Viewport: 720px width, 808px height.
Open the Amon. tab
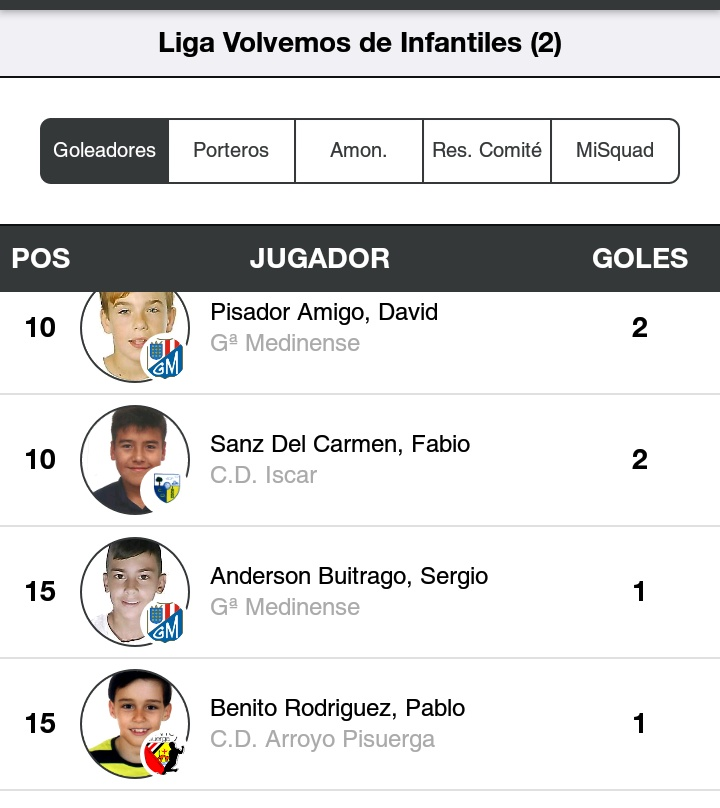point(359,151)
